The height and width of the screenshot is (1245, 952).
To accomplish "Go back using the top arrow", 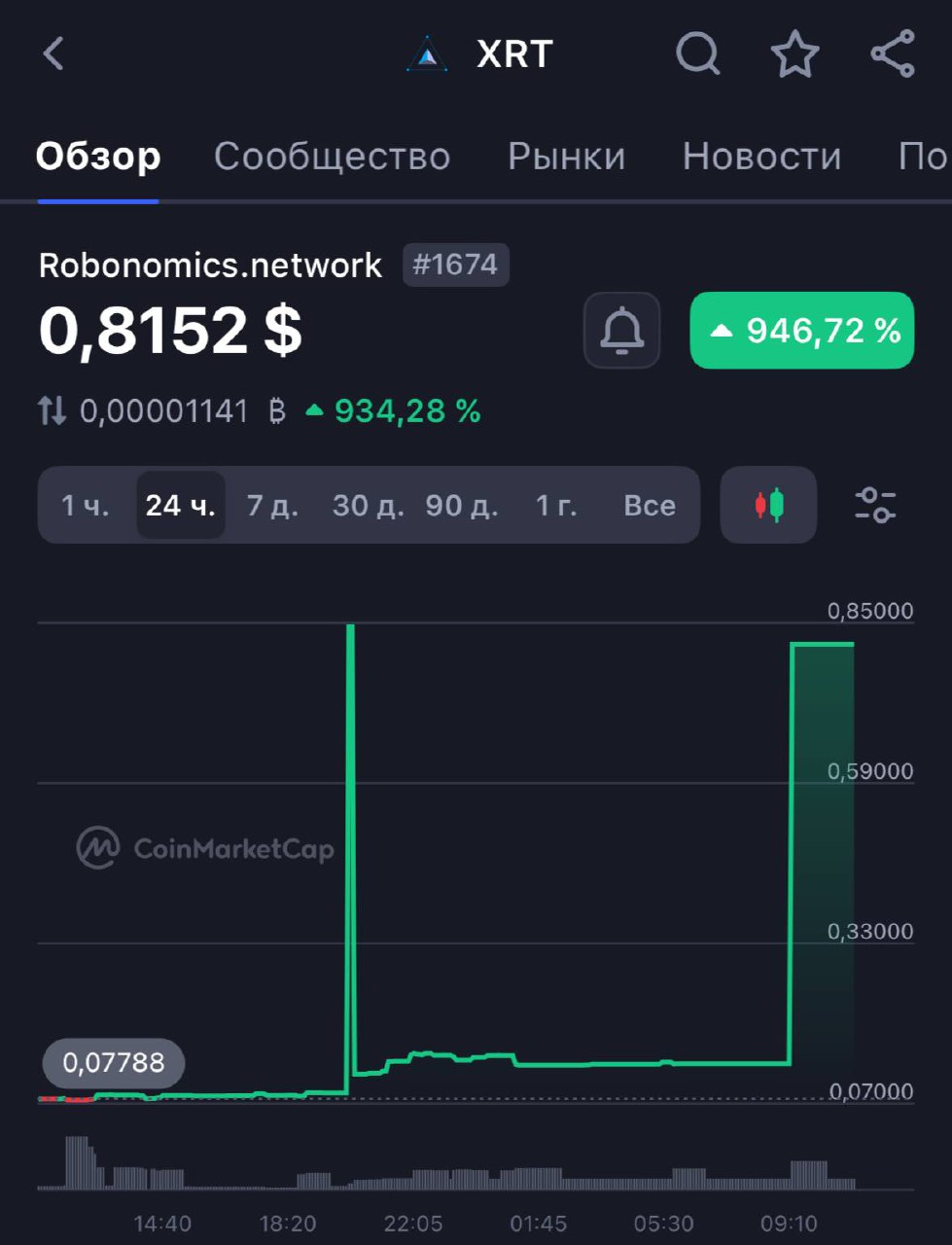I will (x=54, y=53).
